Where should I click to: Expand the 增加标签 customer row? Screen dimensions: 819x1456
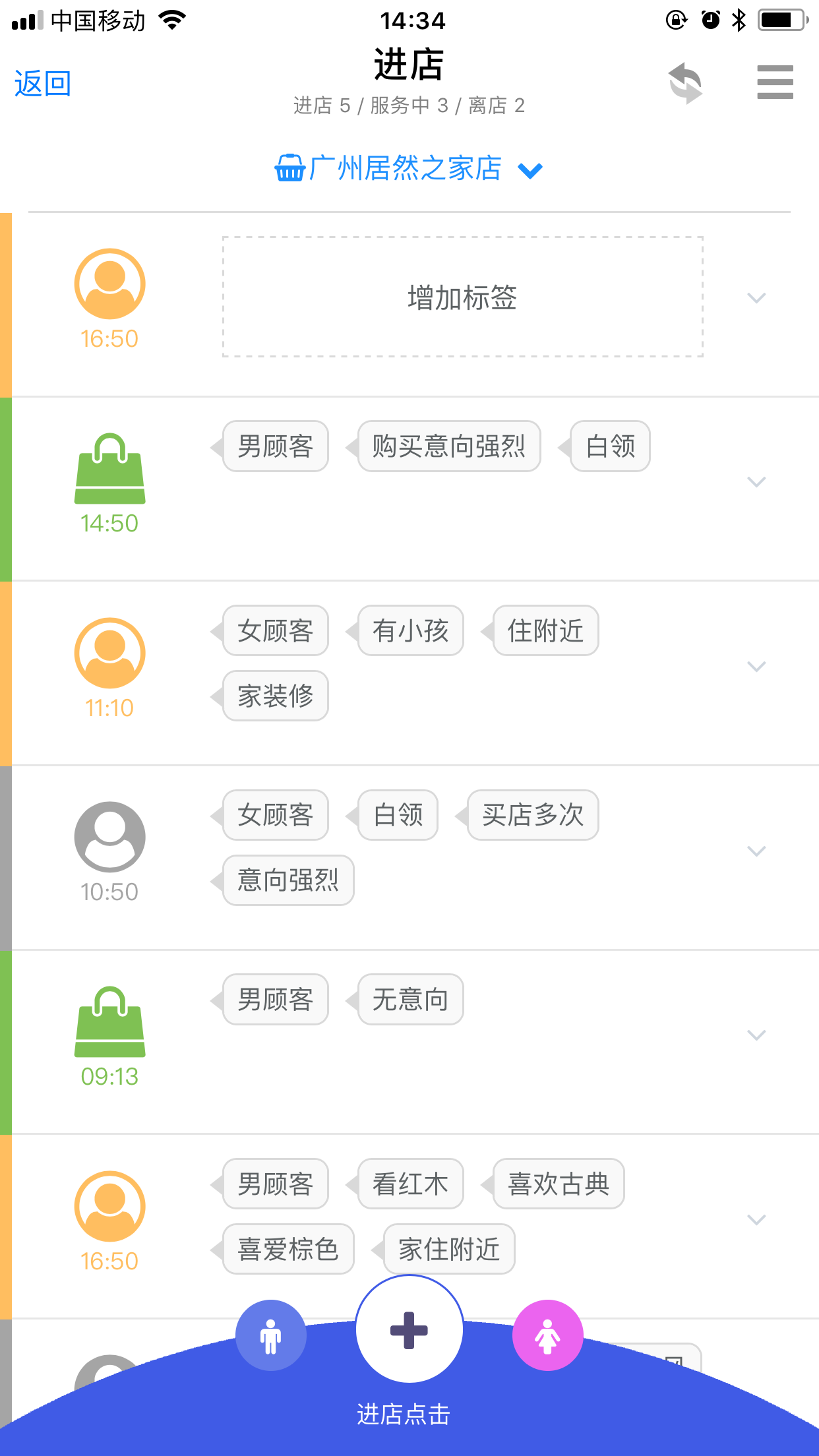[756, 298]
